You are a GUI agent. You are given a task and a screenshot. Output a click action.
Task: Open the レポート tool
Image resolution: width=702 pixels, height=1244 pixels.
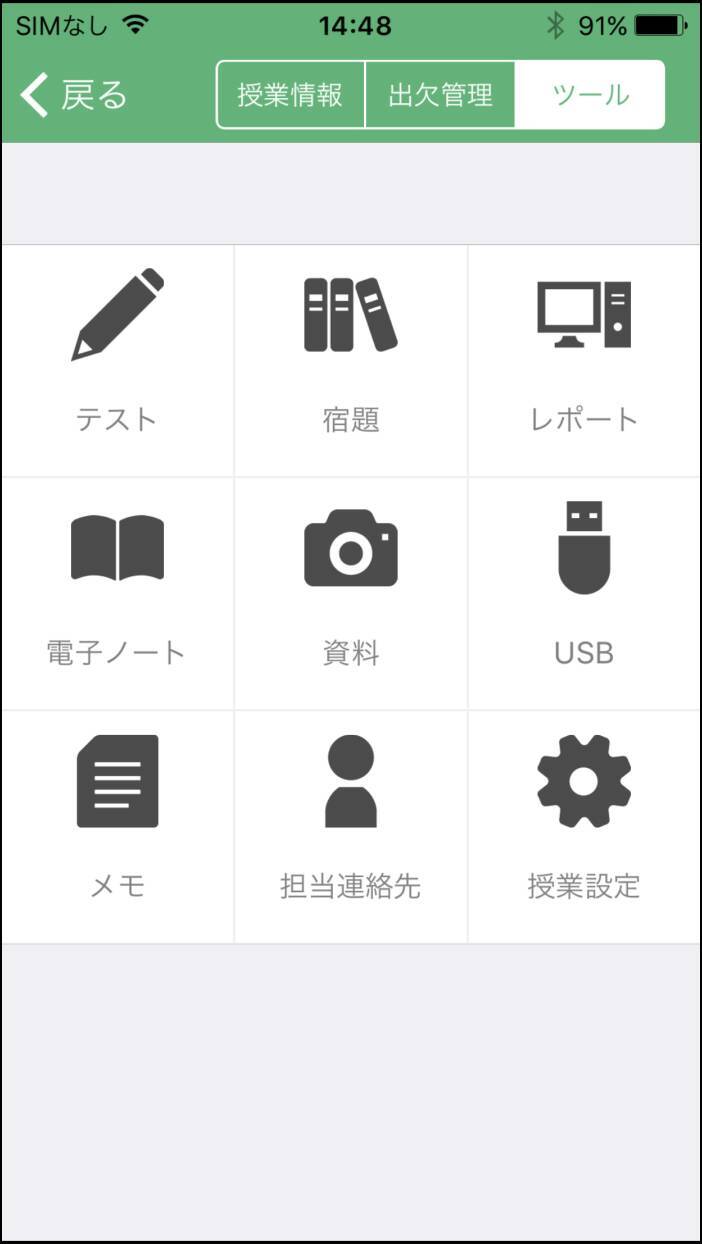(x=584, y=360)
